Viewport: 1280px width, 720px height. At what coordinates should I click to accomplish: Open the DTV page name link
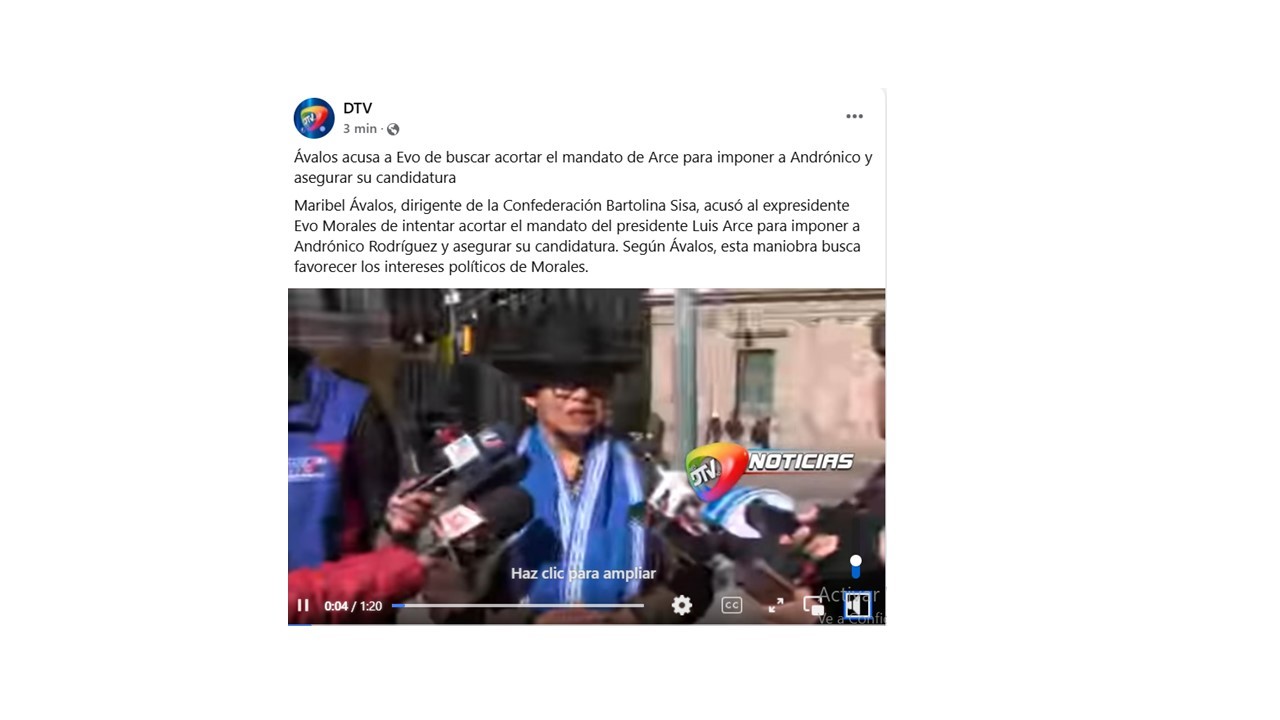(x=357, y=108)
